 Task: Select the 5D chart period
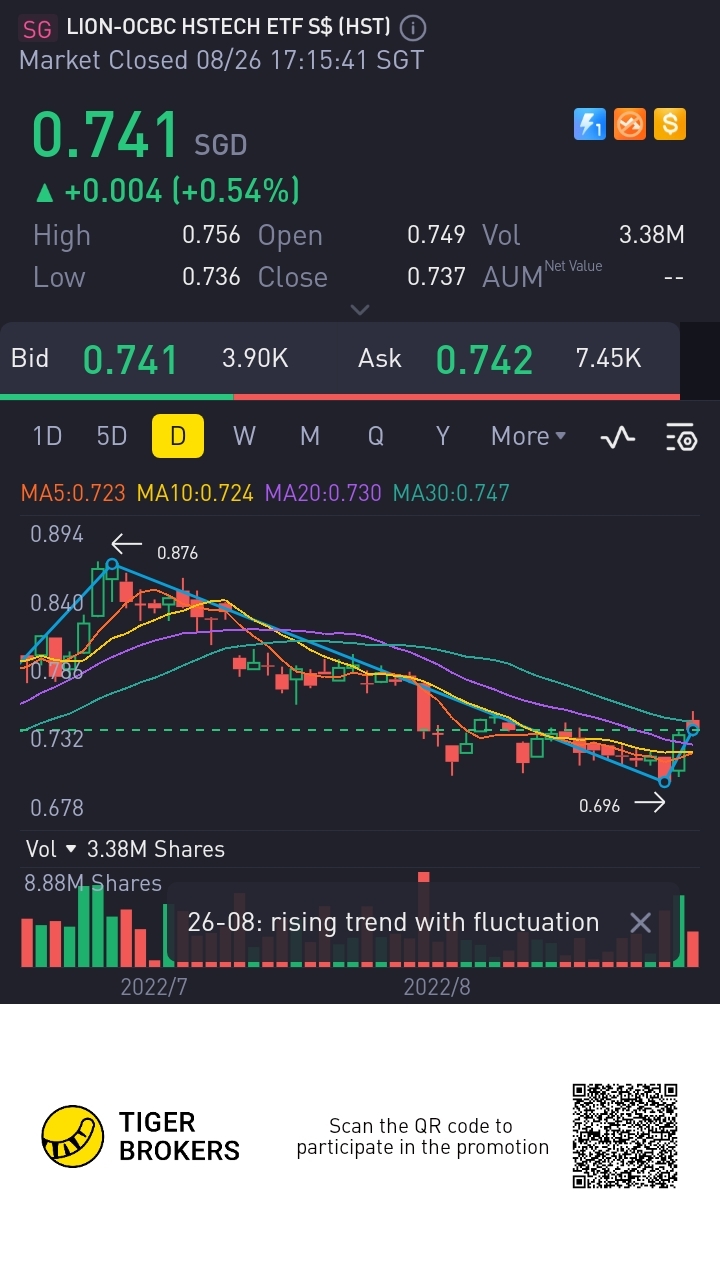[112, 436]
